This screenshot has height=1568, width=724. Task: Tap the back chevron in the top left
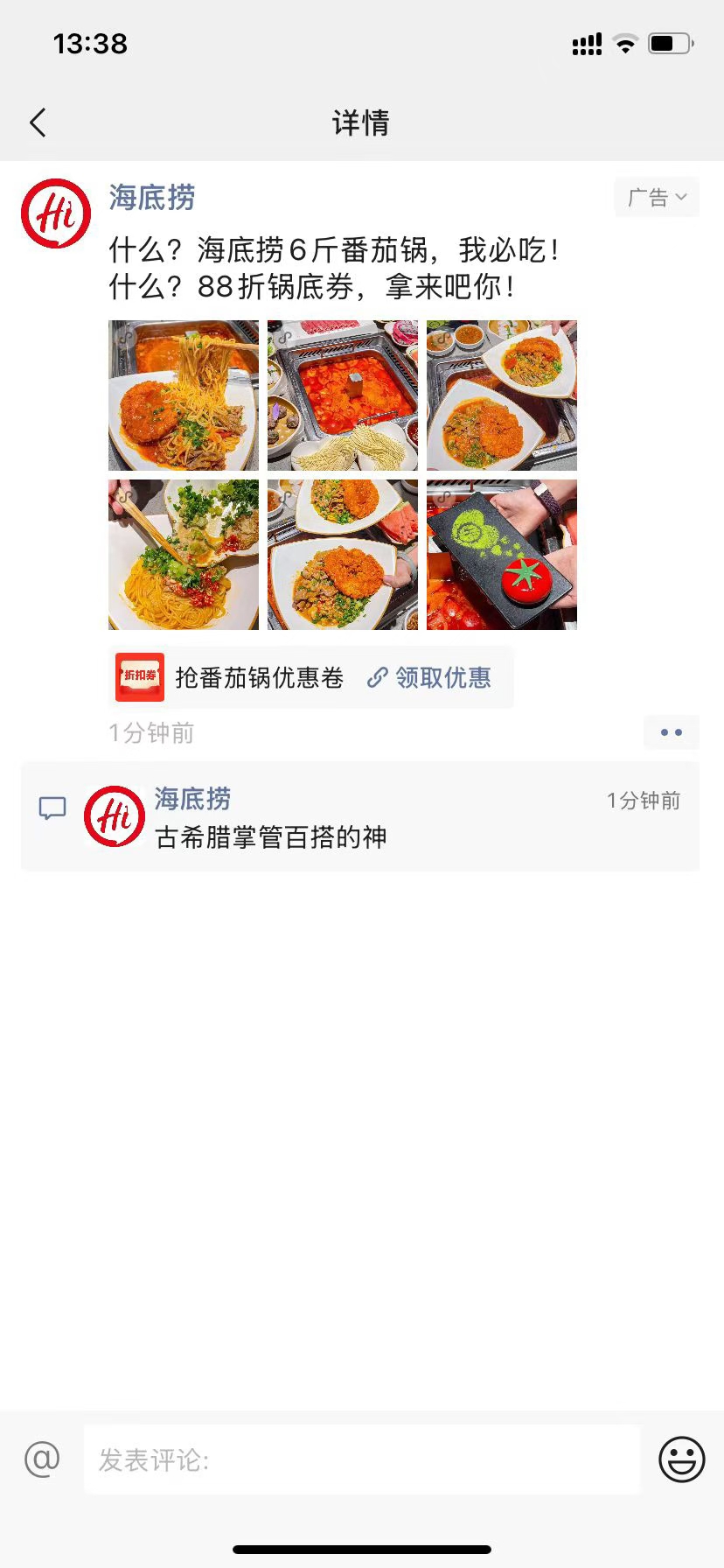point(37,122)
